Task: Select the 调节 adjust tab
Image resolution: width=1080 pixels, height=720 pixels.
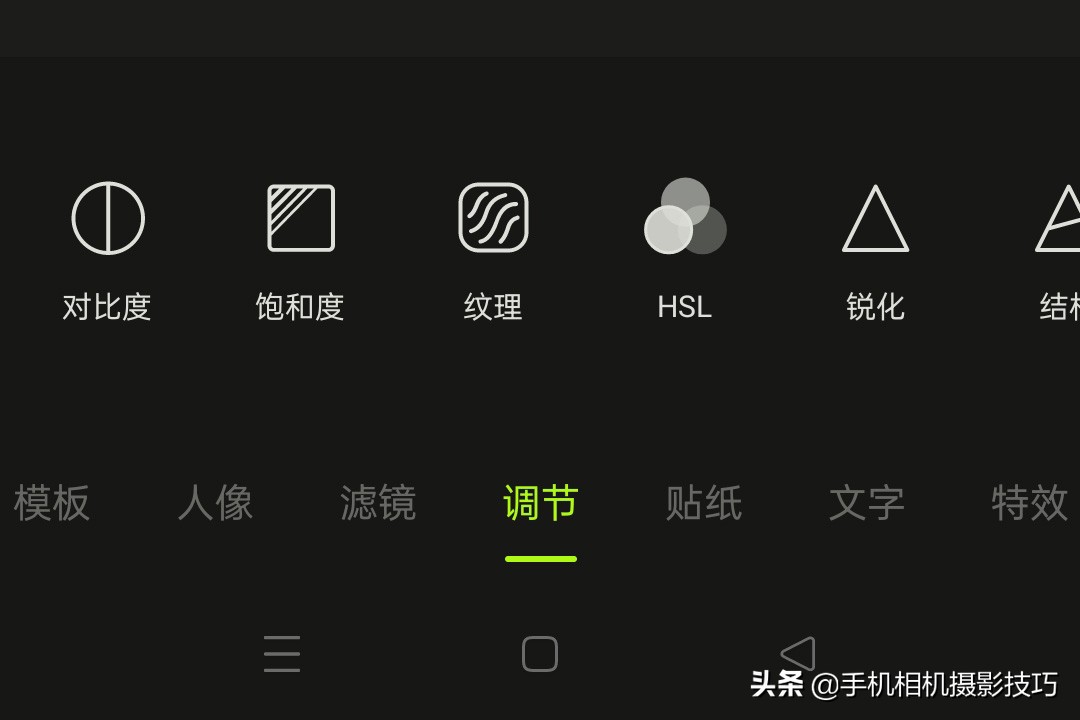Action: pos(540,503)
